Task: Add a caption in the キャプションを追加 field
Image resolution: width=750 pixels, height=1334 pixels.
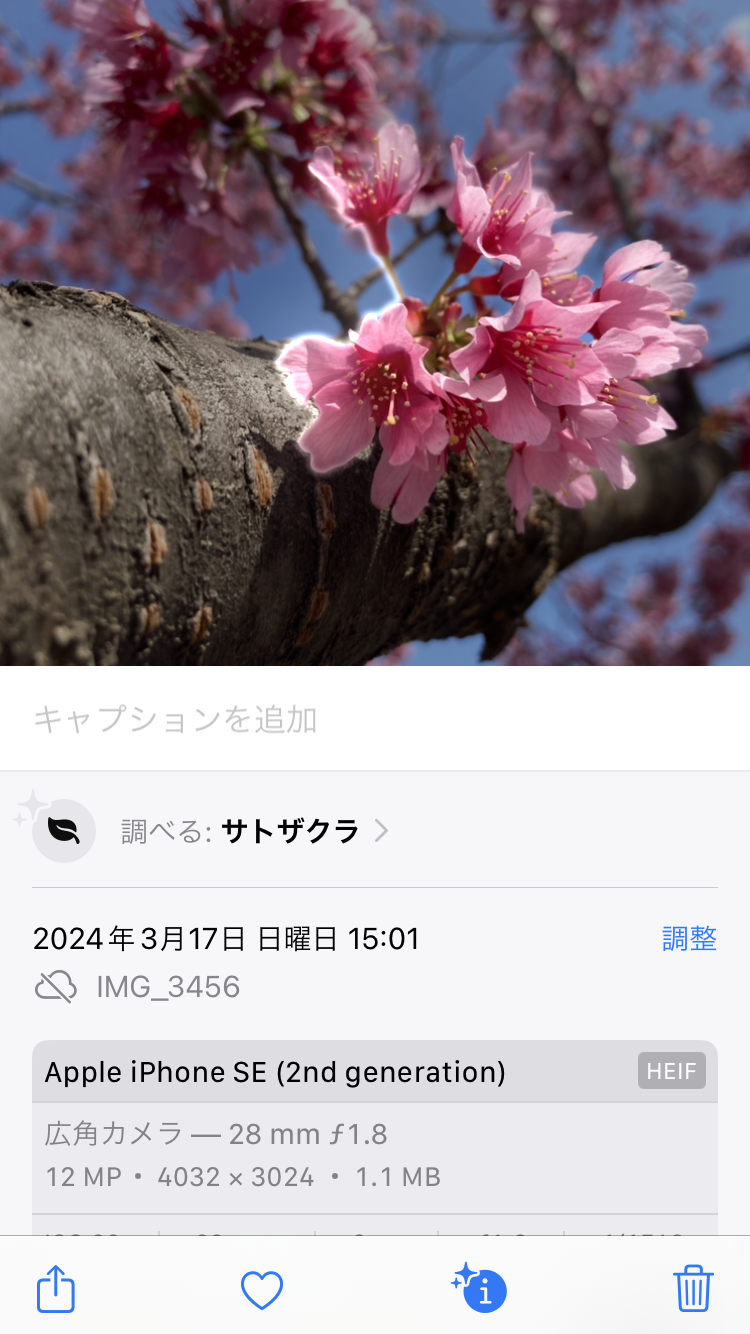Action: [375, 719]
